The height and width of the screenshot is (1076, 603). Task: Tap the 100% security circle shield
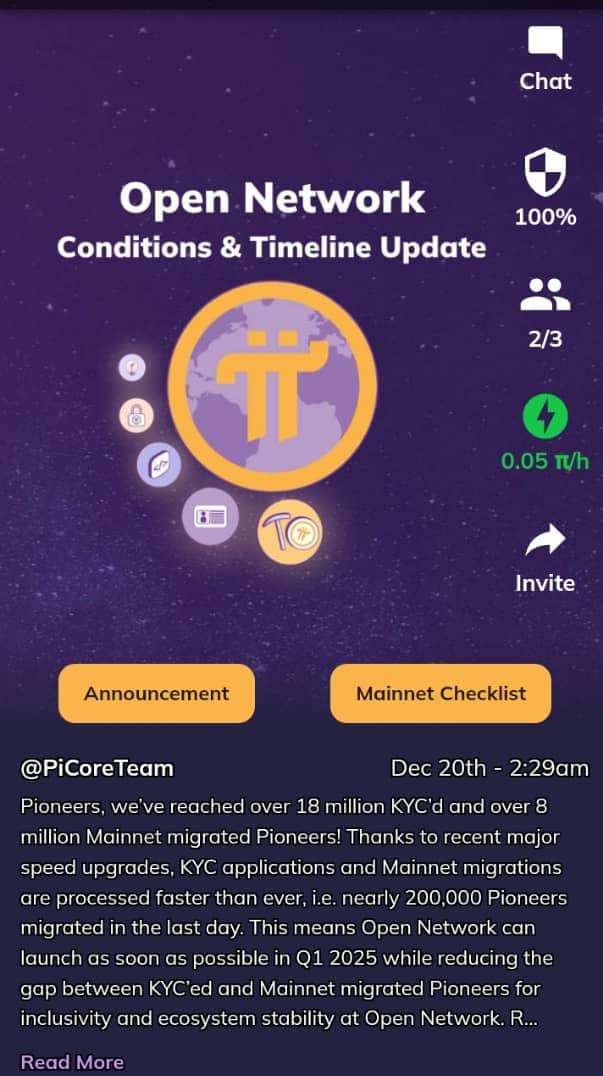(545, 174)
